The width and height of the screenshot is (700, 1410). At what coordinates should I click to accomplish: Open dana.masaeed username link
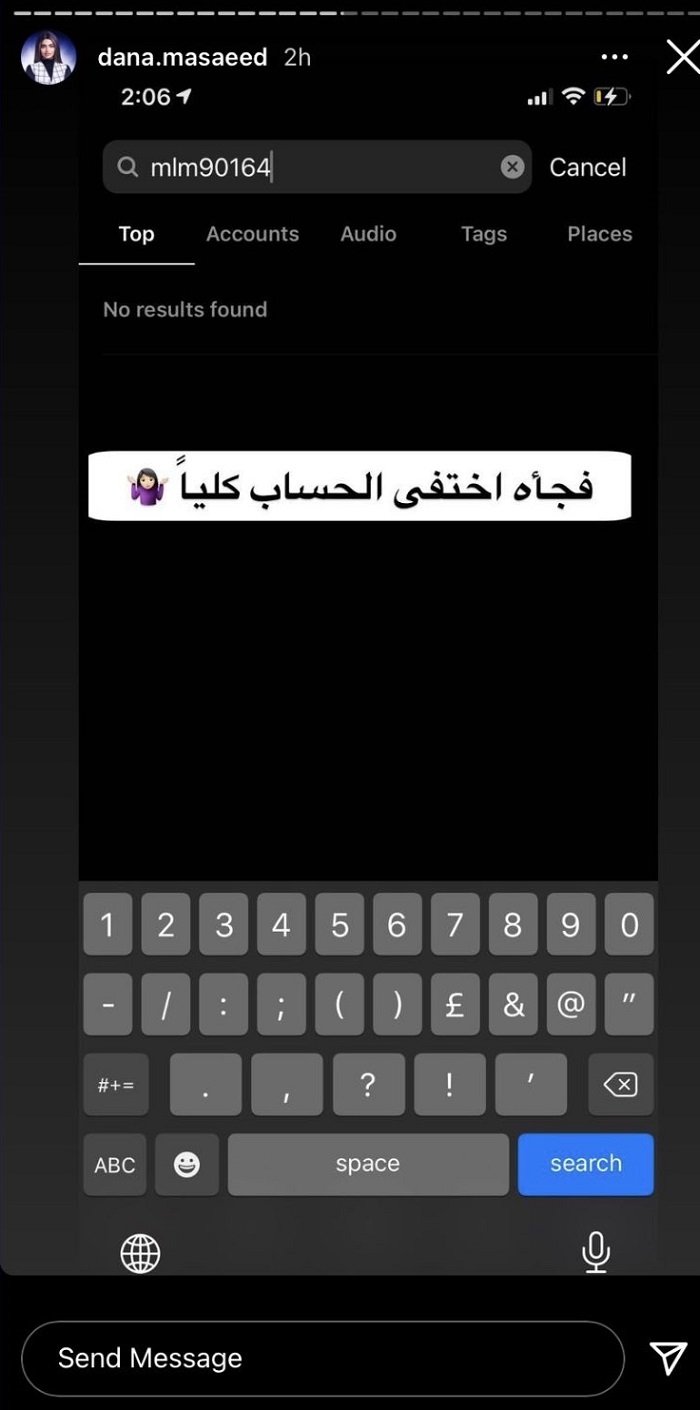[x=182, y=58]
